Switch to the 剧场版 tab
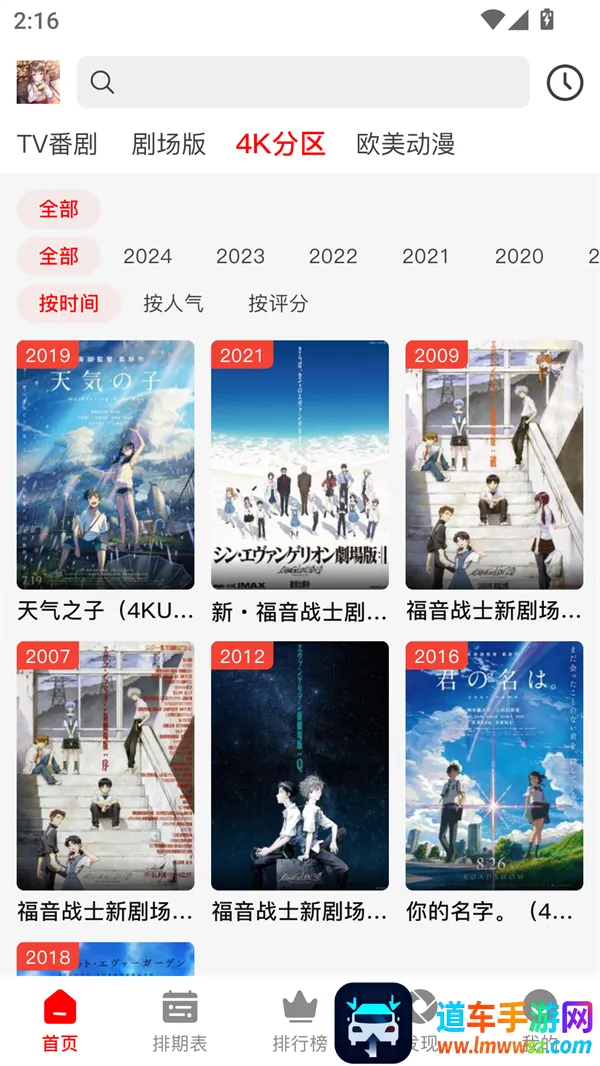600x1066 pixels. [x=168, y=144]
